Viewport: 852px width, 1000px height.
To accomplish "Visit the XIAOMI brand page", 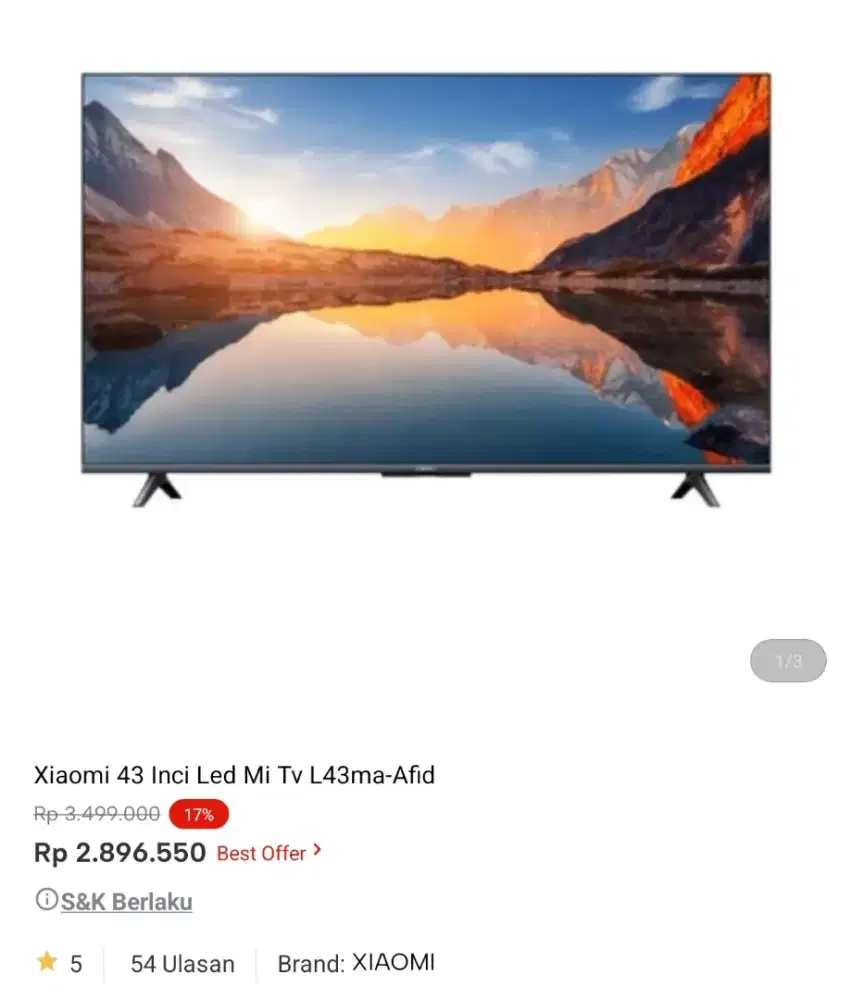I will click(395, 962).
